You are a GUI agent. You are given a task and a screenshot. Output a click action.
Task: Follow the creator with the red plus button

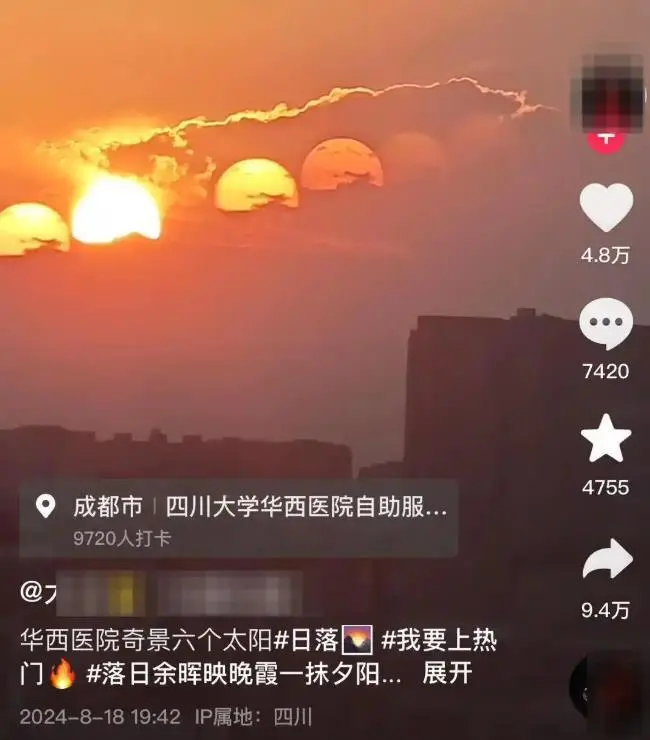[606, 137]
